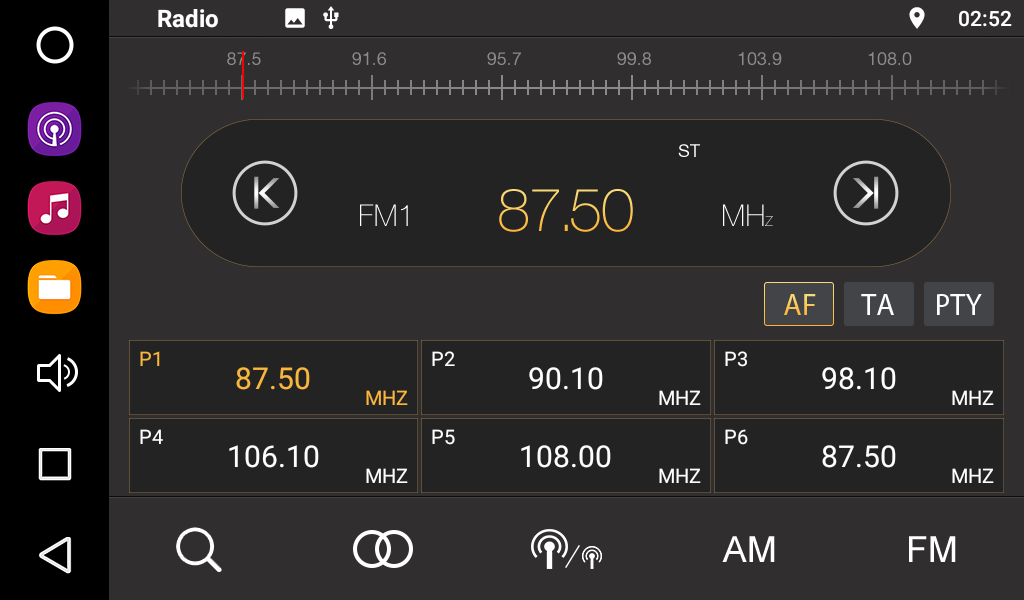Toggle the AF alternative frequency option
Viewport: 1024px width, 600px height.
click(799, 304)
